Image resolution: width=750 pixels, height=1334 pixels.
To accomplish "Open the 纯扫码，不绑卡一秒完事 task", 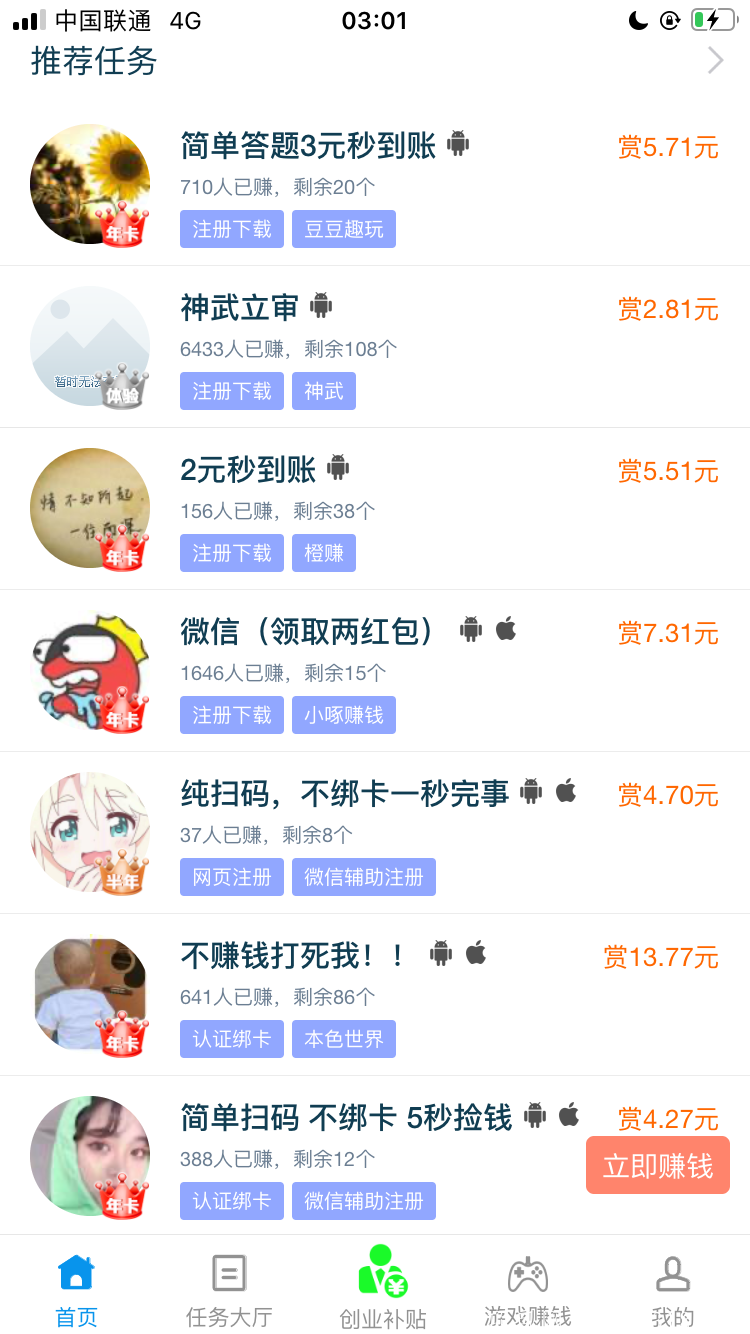I will [x=344, y=794].
